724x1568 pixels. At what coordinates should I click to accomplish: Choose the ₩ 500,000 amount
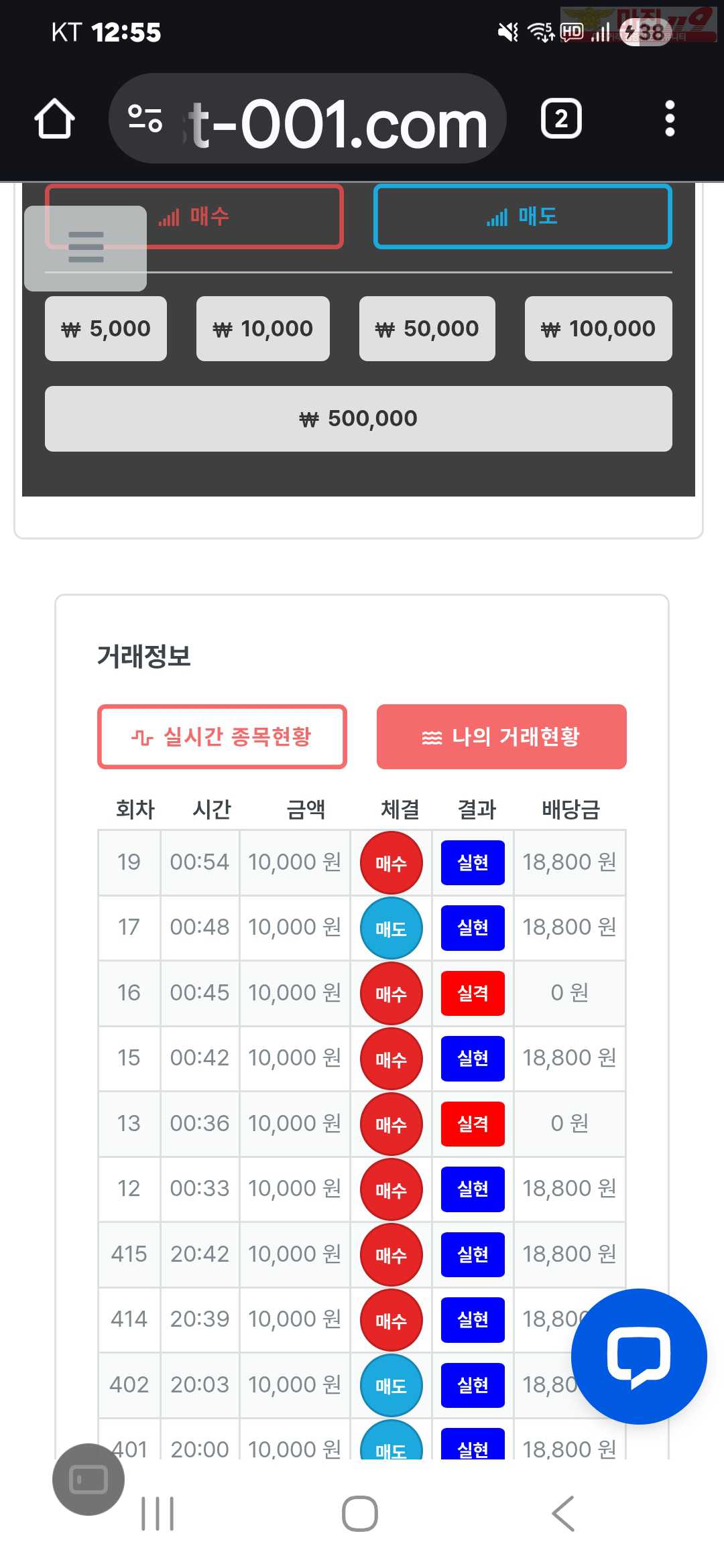tap(359, 419)
